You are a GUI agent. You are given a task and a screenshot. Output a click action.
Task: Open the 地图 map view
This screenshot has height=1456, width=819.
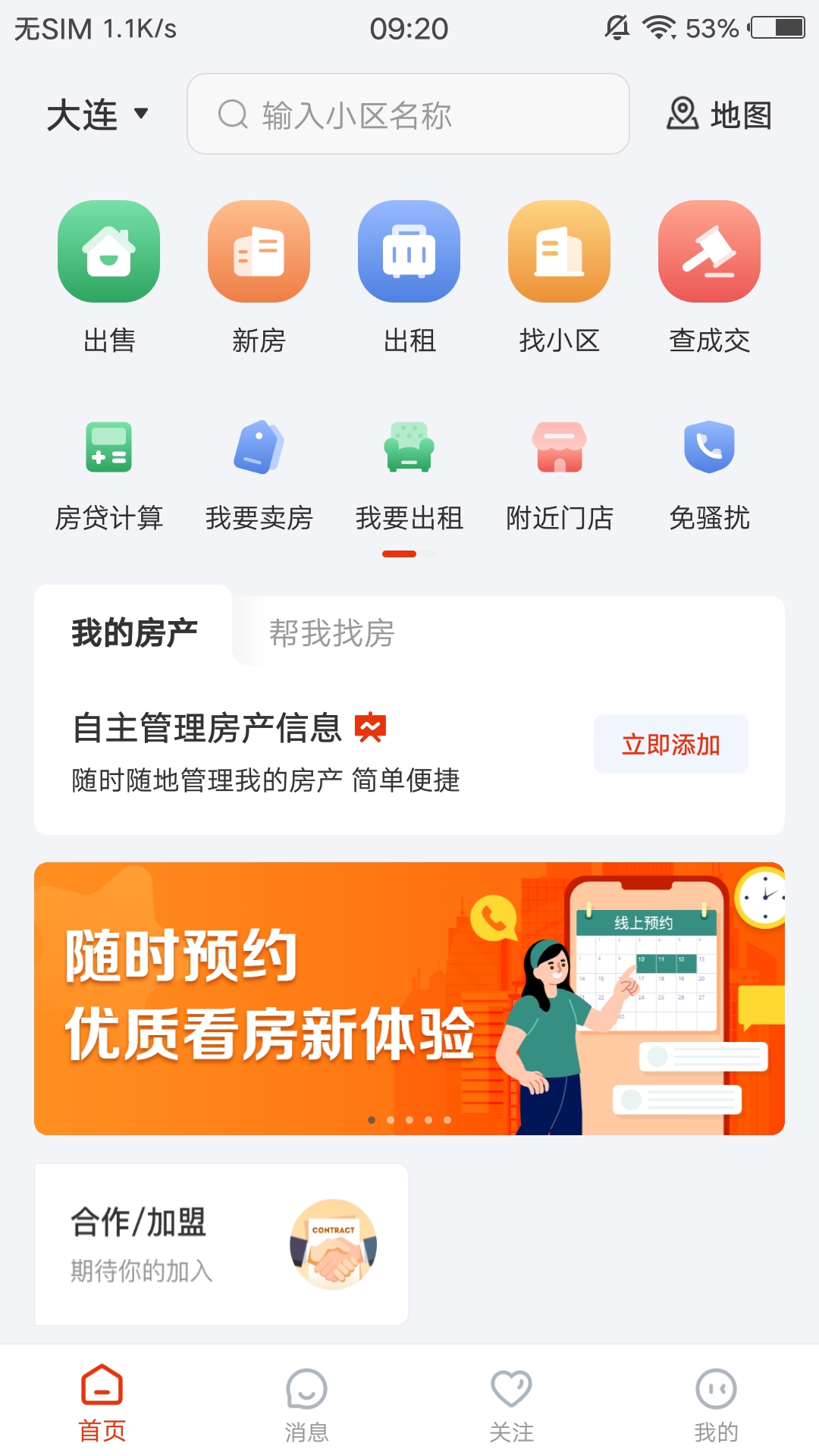(x=719, y=115)
